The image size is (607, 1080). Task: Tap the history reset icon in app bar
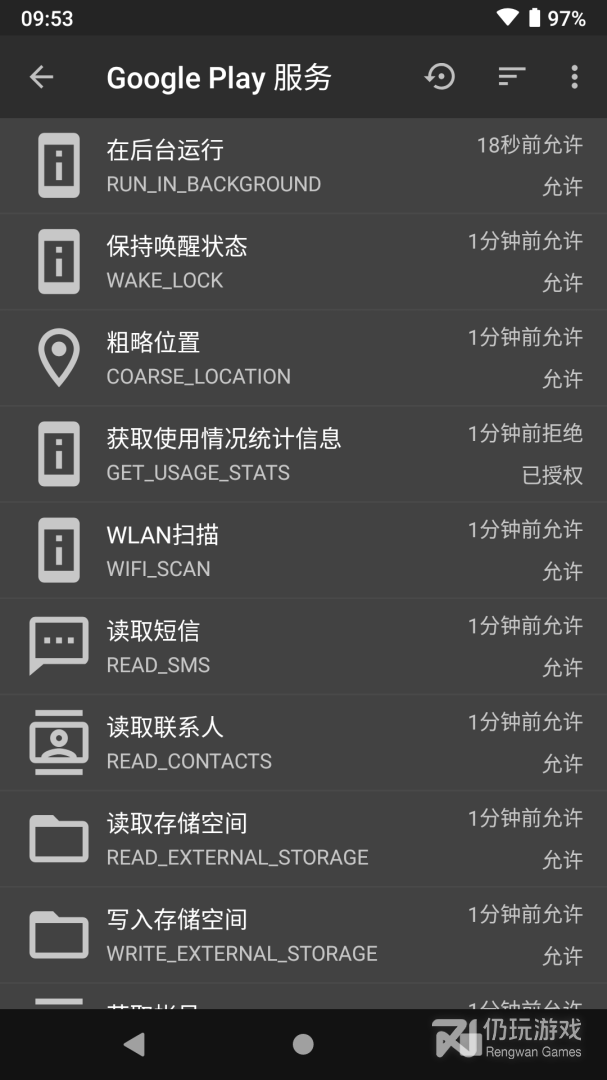(x=440, y=76)
